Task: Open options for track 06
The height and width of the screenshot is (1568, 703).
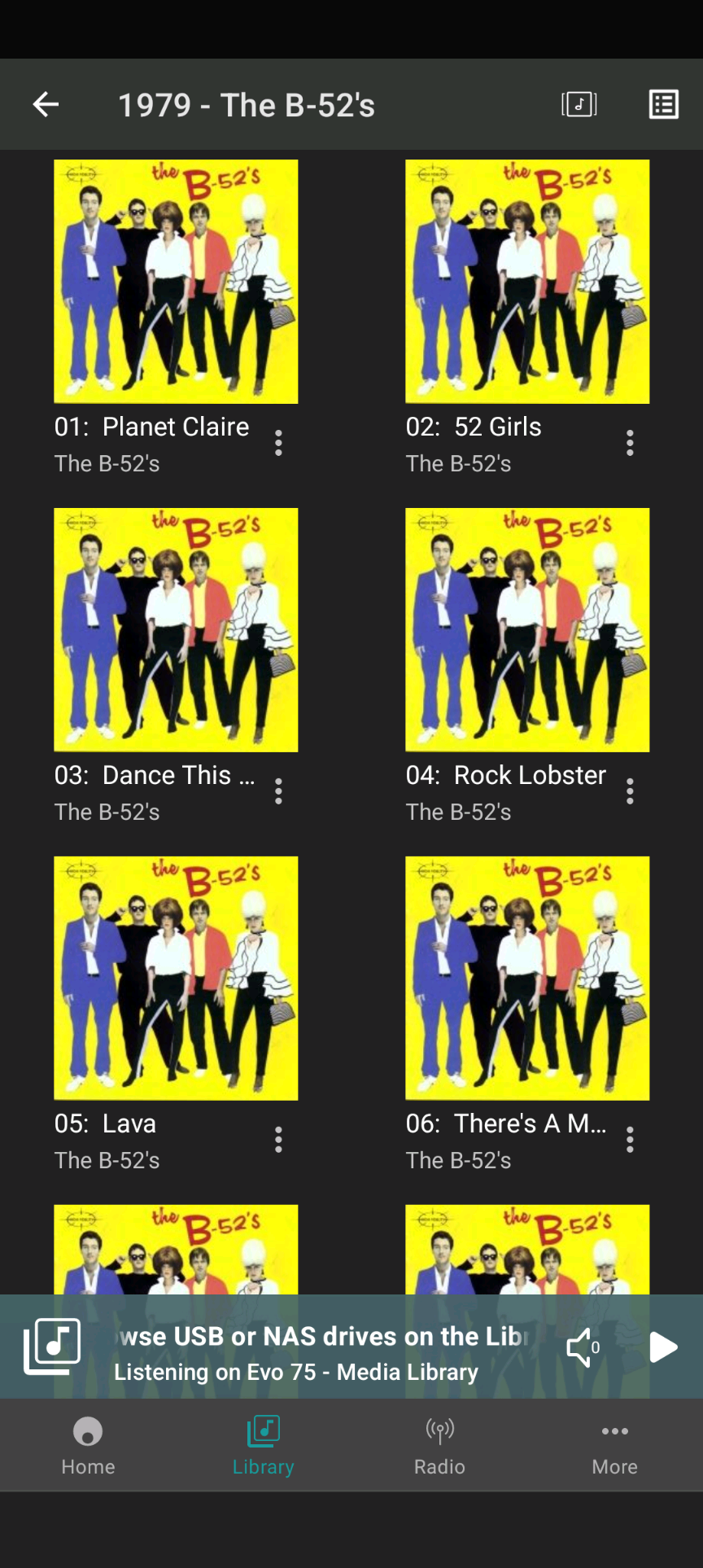Action: [x=630, y=1140]
